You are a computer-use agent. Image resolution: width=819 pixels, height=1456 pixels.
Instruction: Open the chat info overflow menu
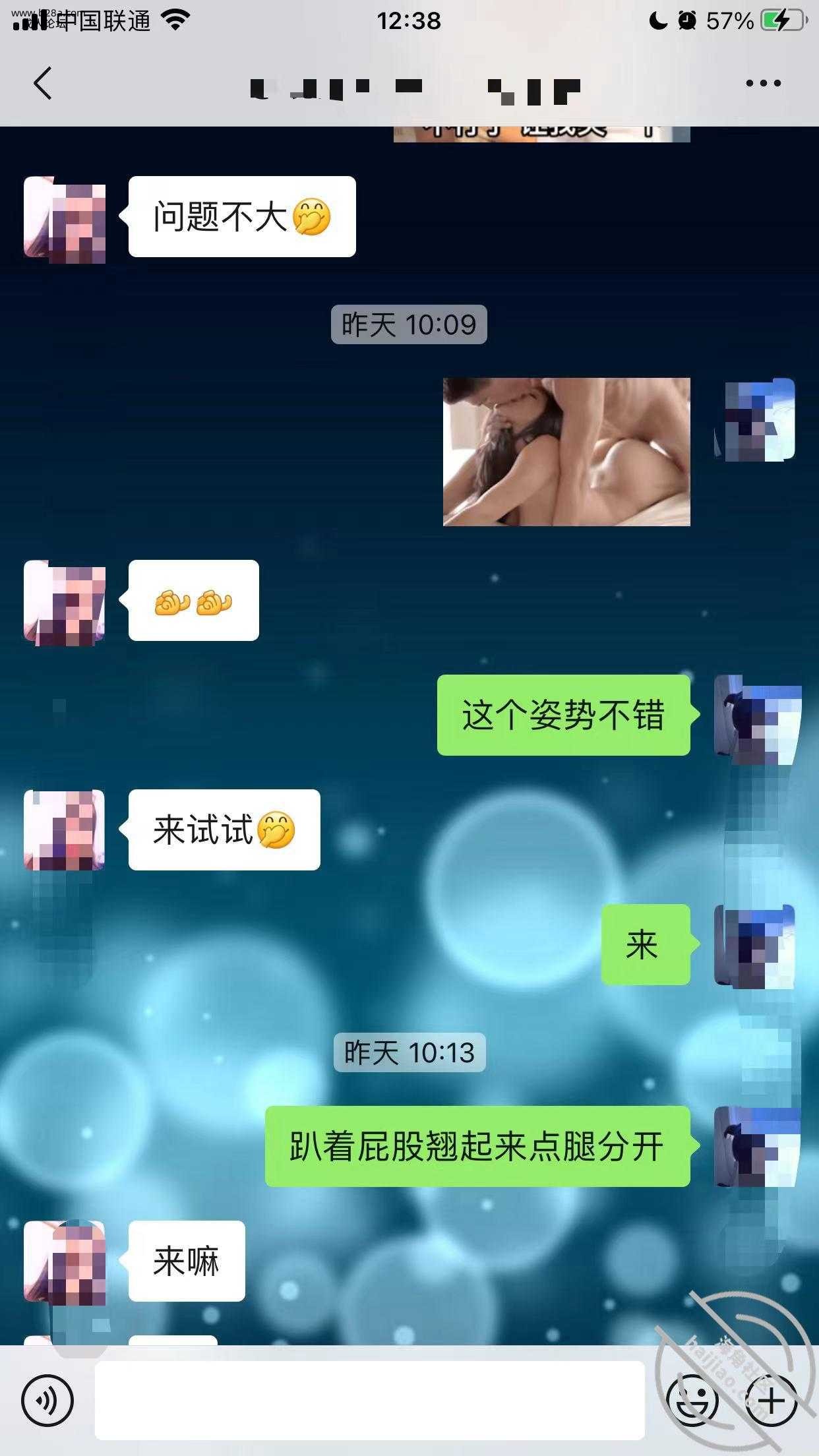tap(763, 84)
